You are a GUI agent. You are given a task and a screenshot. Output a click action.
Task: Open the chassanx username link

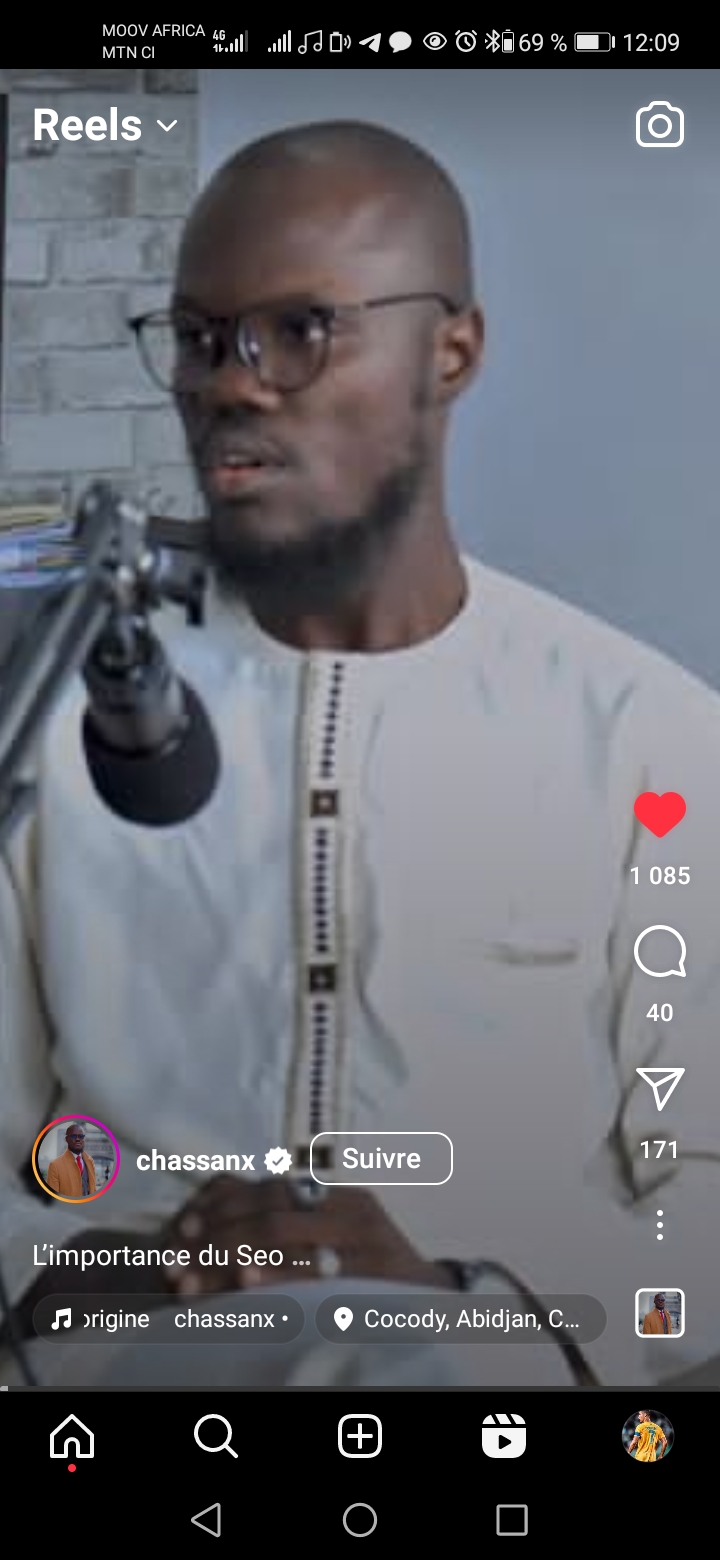(x=195, y=1160)
